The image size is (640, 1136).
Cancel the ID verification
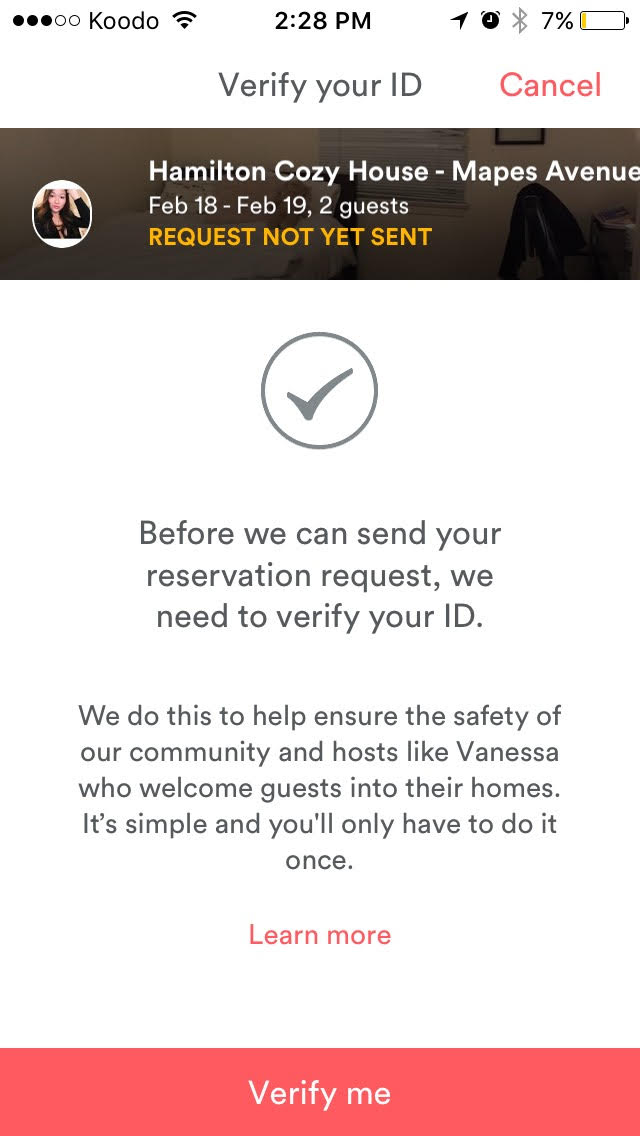pyautogui.click(x=550, y=85)
